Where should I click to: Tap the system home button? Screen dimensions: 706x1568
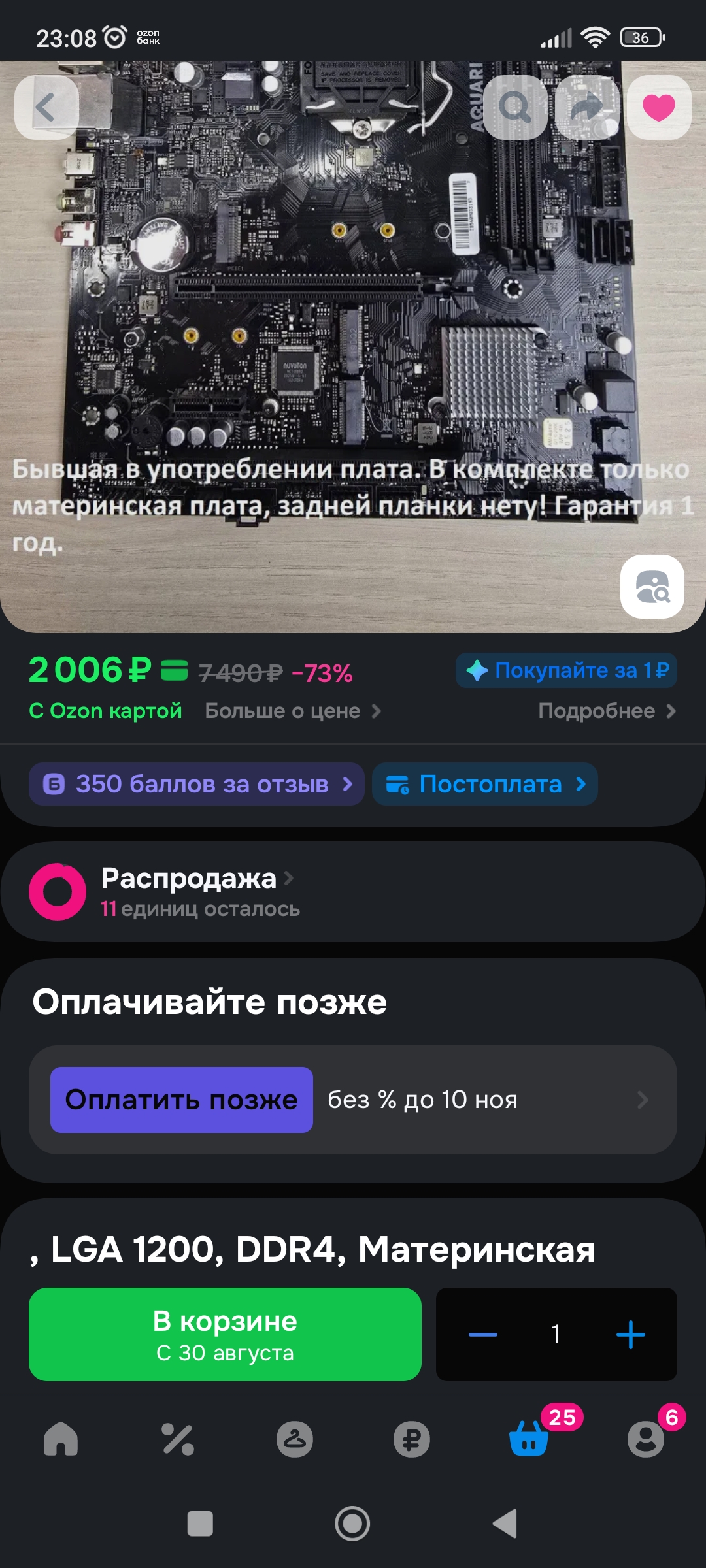(352, 1524)
